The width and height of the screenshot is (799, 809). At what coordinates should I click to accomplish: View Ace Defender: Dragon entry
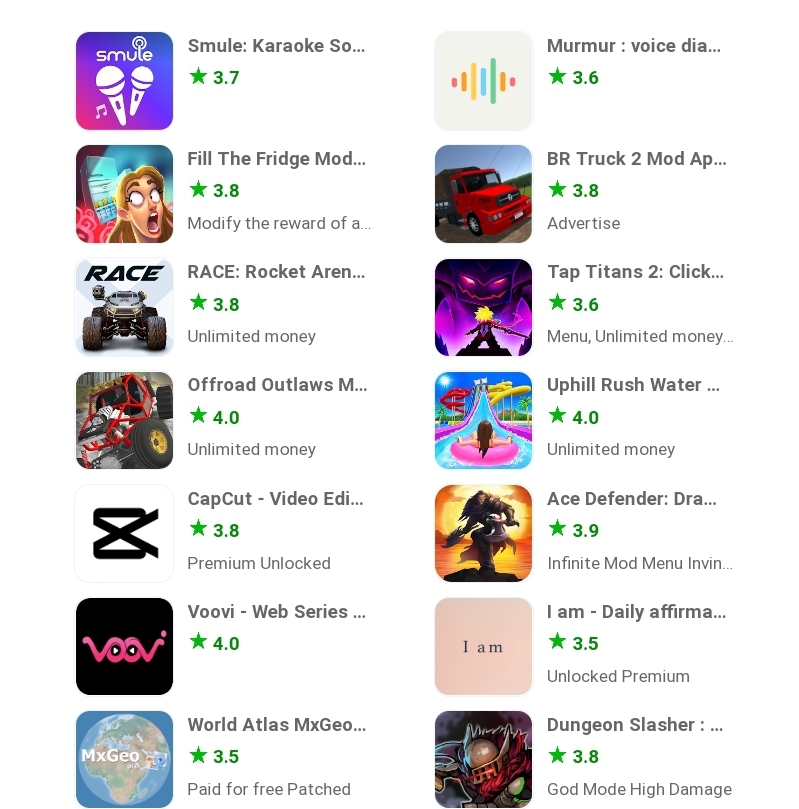tap(631, 498)
